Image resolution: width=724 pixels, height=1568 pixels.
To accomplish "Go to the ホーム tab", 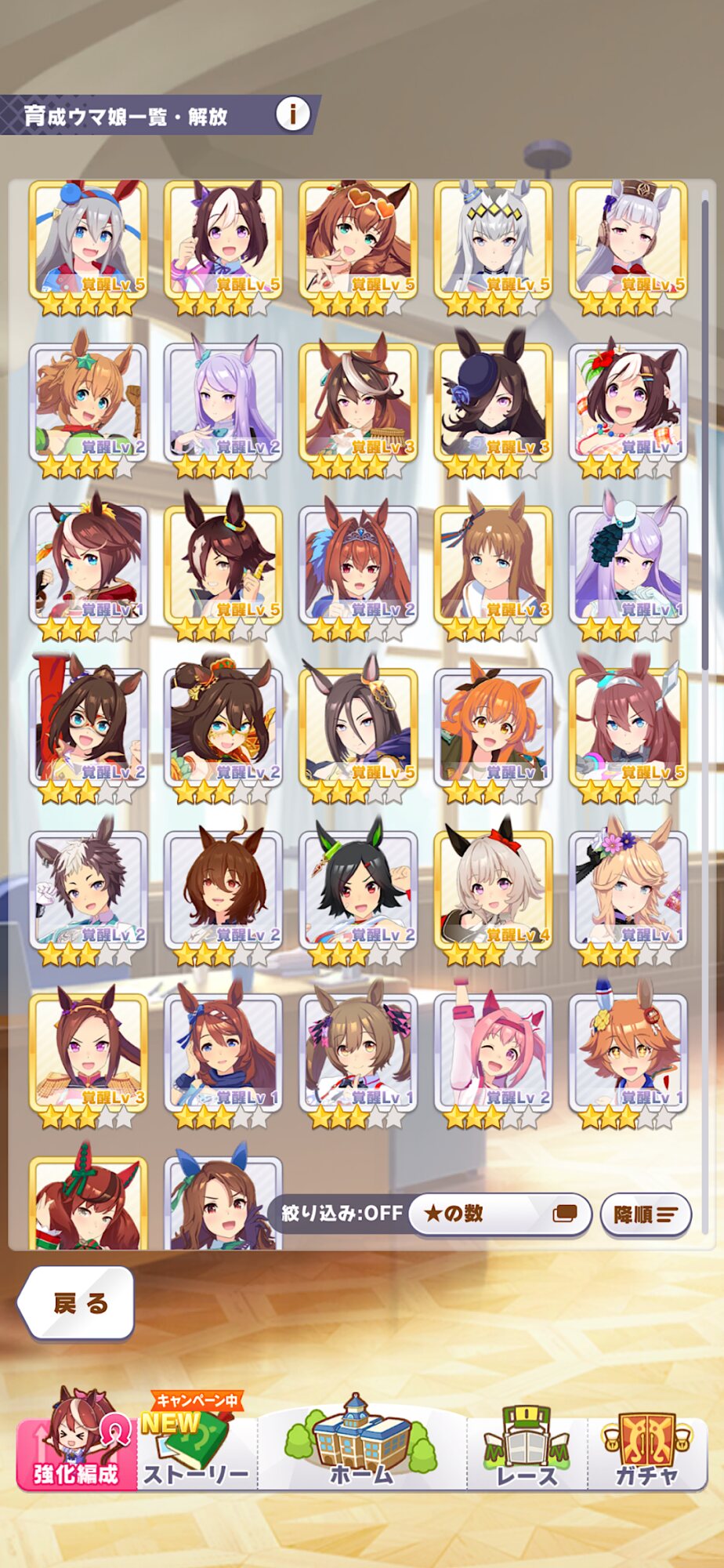I will [x=361, y=1445].
